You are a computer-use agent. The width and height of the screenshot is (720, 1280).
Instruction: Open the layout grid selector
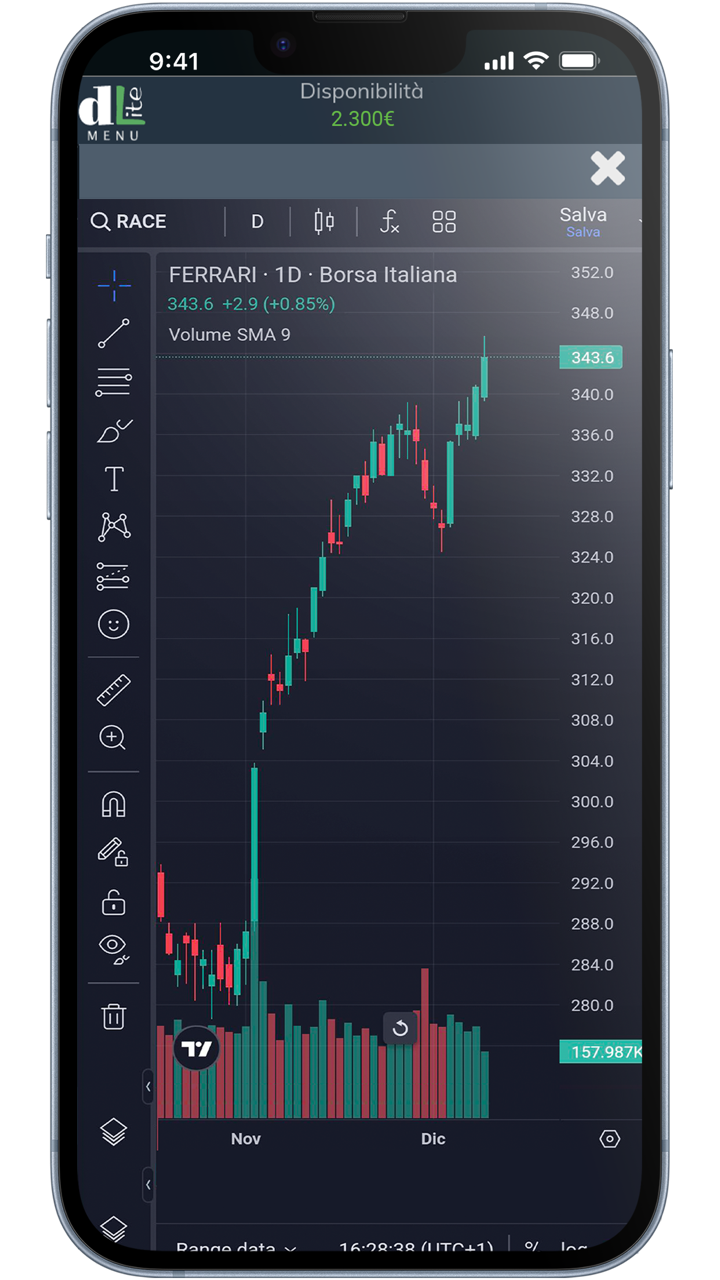[x=444, y=222]
